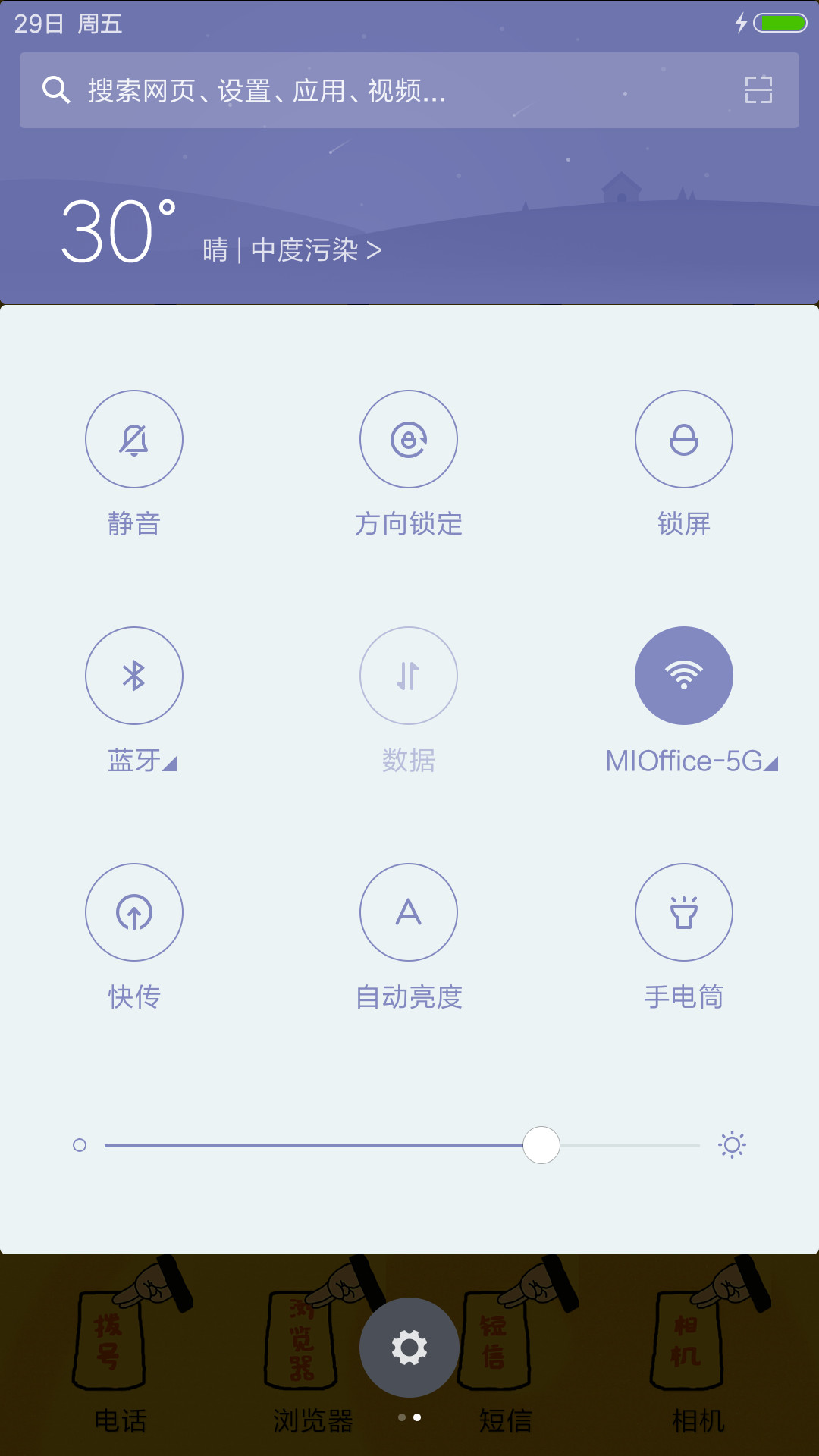
Task: Tap 锁屏 to lock the screen
Action: pos(684,439)
